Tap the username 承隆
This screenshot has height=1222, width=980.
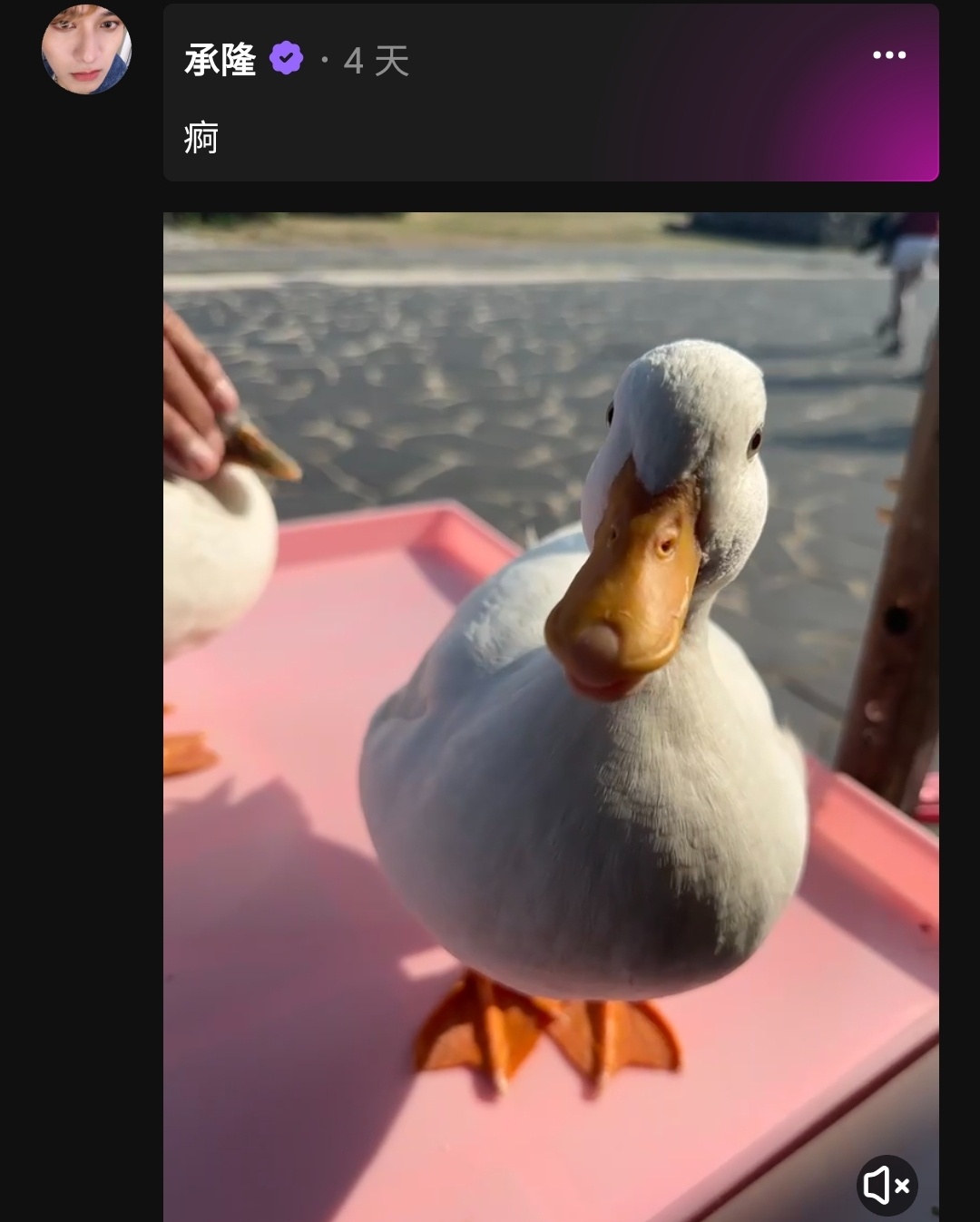(x=220, y=61)
